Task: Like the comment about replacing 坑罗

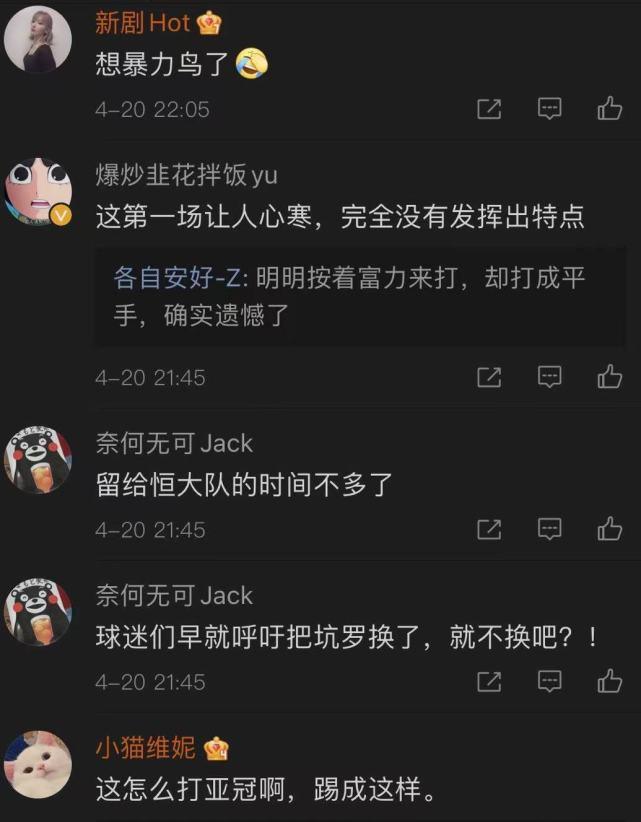Action: tap(609, 681)
